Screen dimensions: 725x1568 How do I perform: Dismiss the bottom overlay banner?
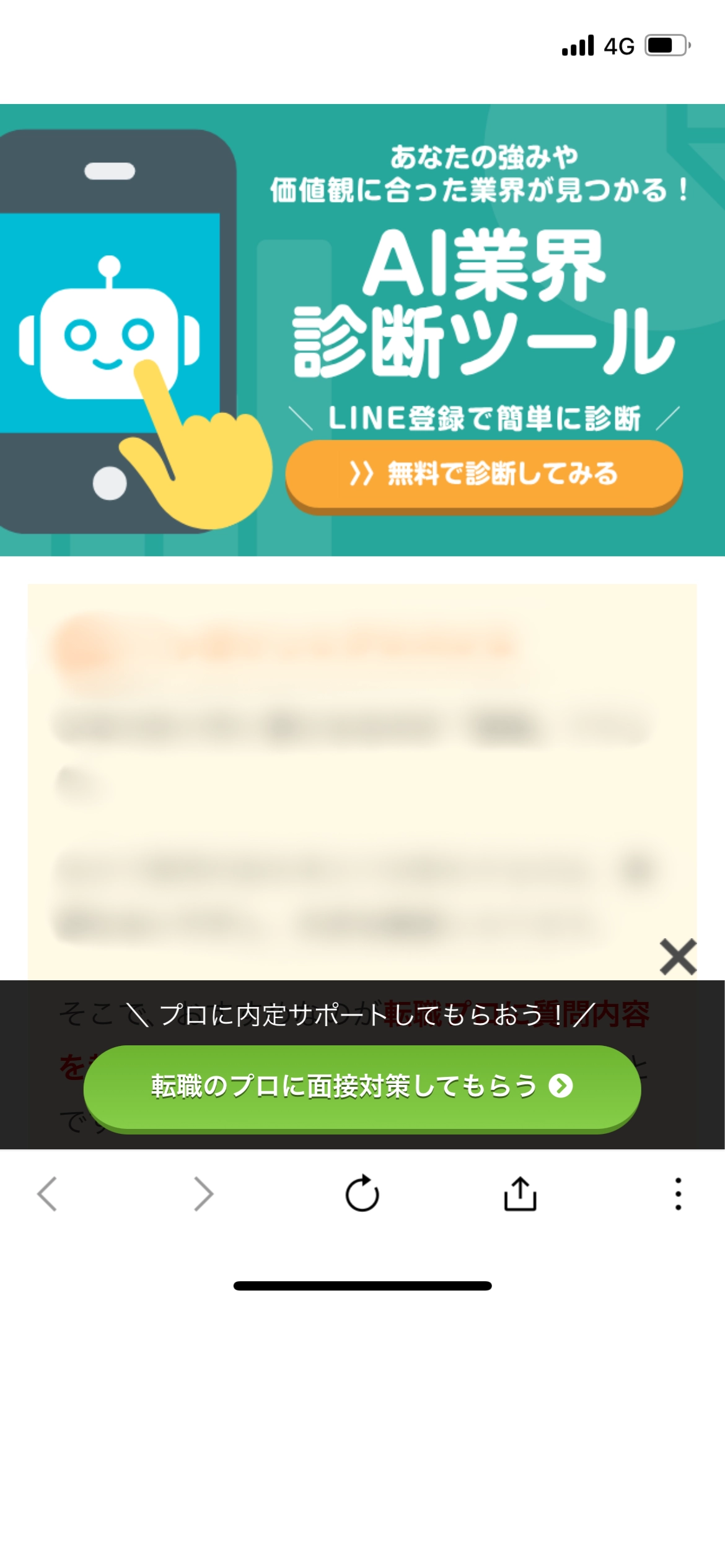678,957
